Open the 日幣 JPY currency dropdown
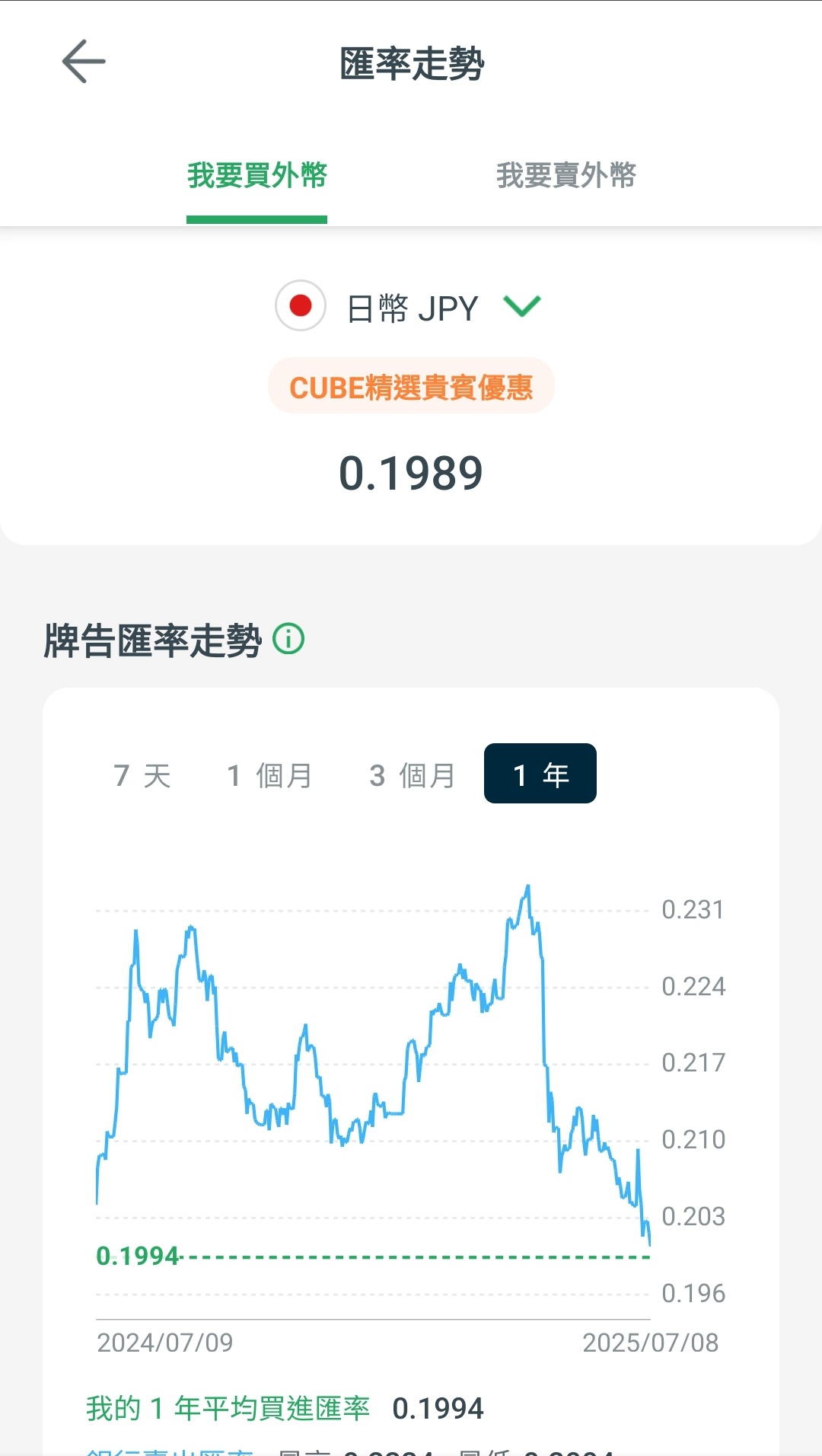 pyautogui.click(x=409, y=307)
